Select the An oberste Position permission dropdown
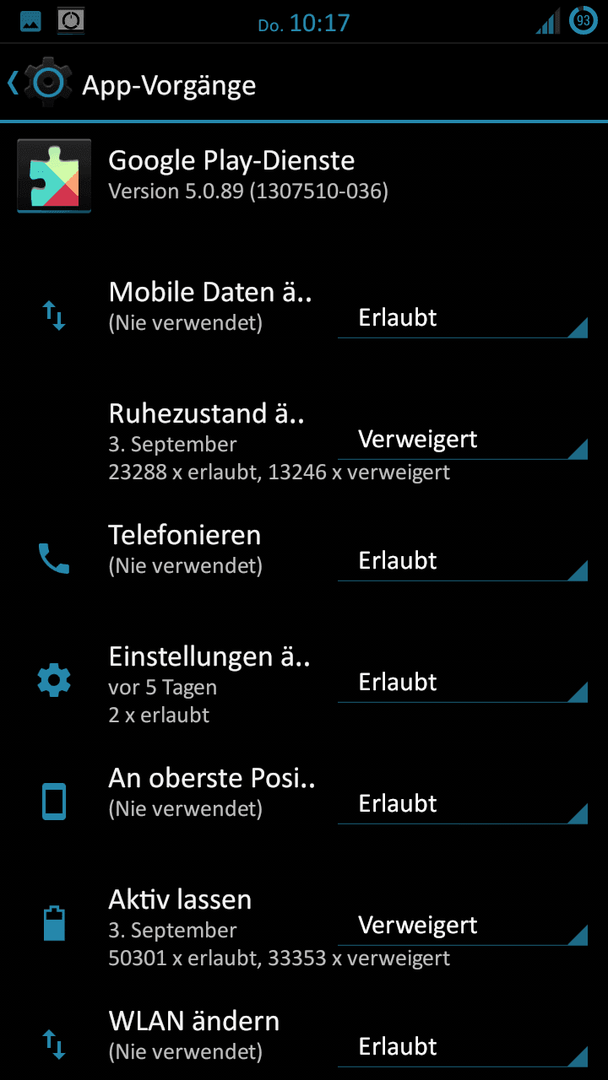608x1080 pixels. [462, 803]
